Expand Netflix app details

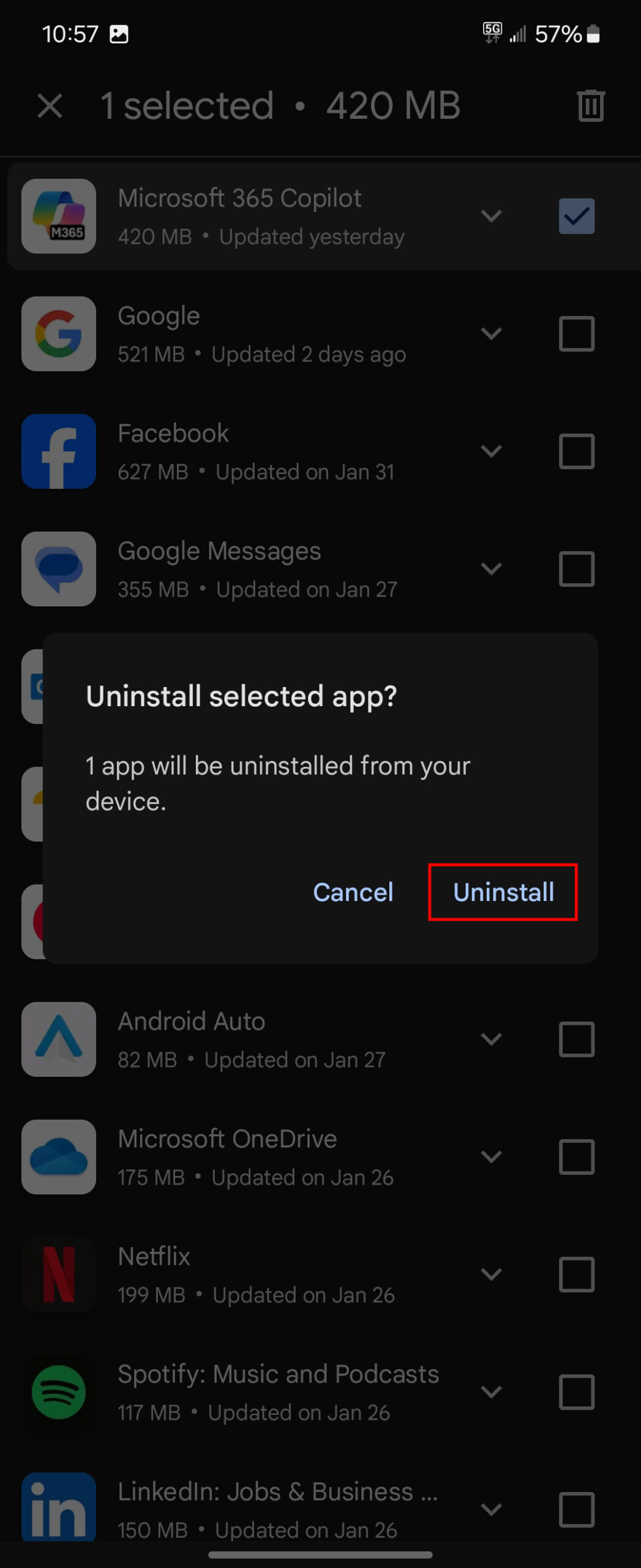coord(491,1275)
